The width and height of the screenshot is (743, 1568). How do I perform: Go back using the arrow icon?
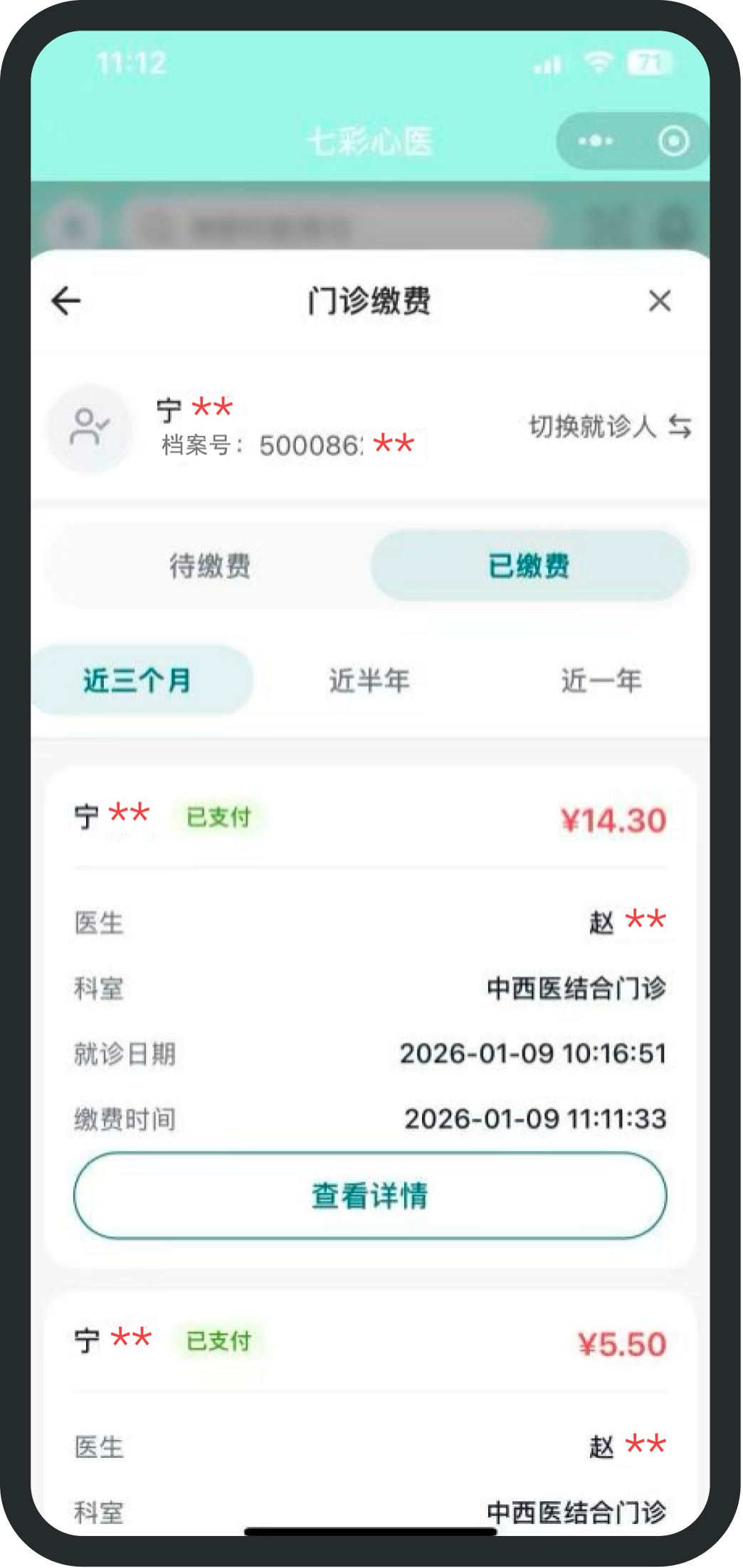[66, 301]
